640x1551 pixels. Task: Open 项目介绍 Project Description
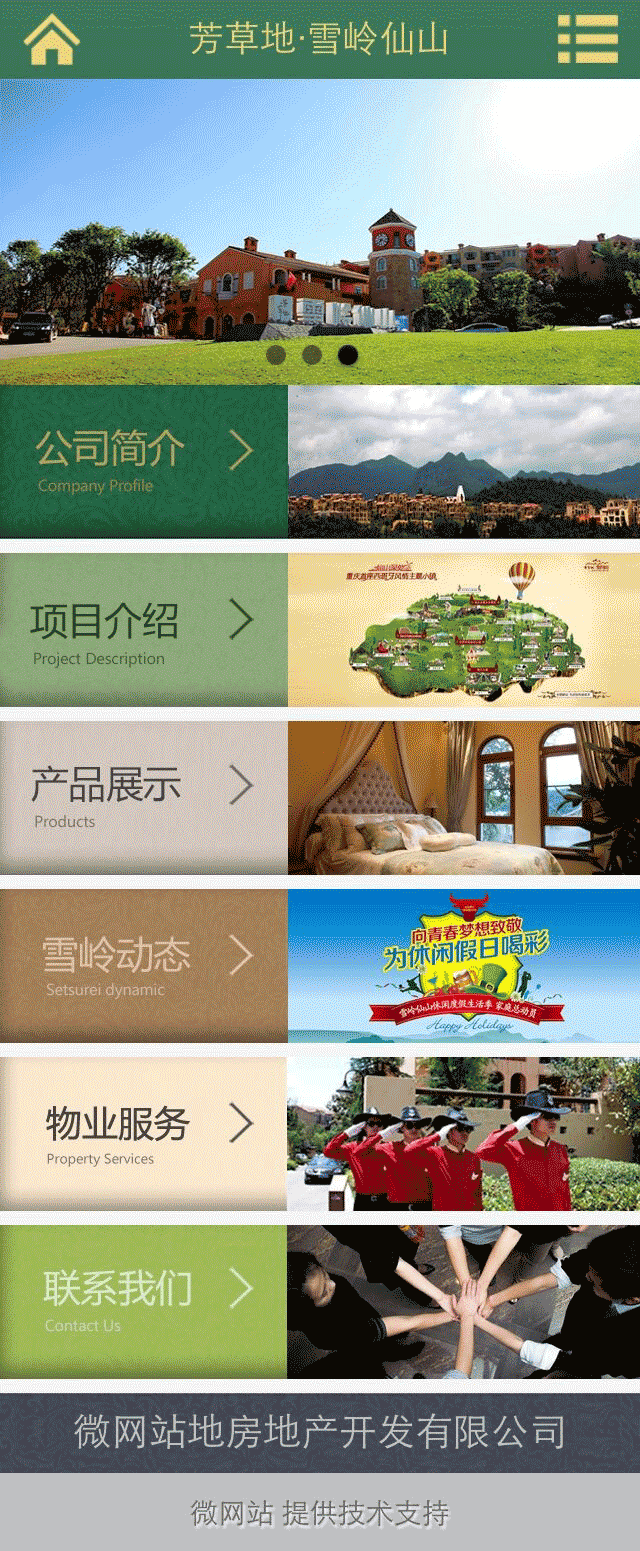click(x=144, y=630)
